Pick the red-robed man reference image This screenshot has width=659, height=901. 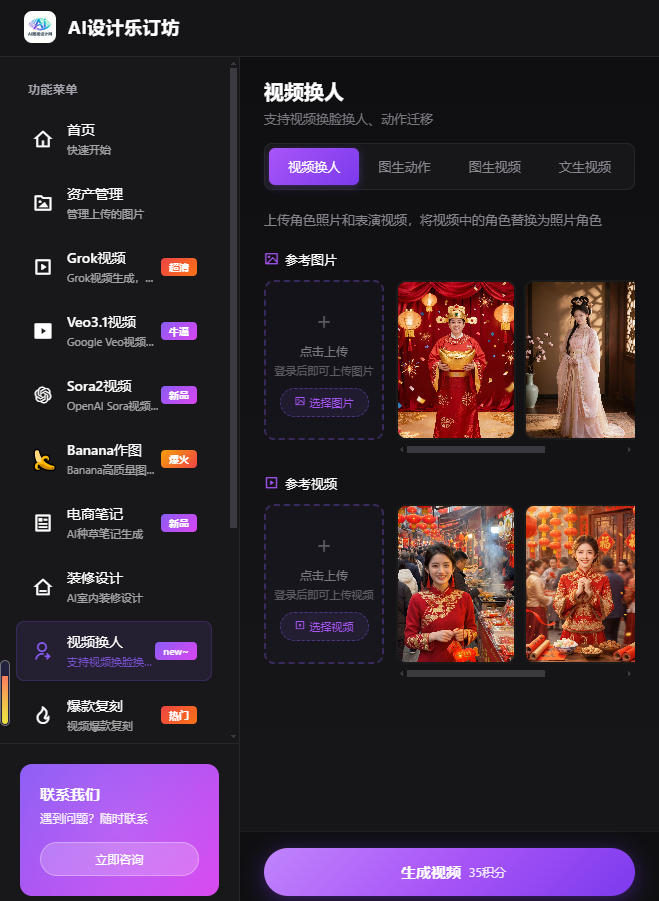(456, 360)
